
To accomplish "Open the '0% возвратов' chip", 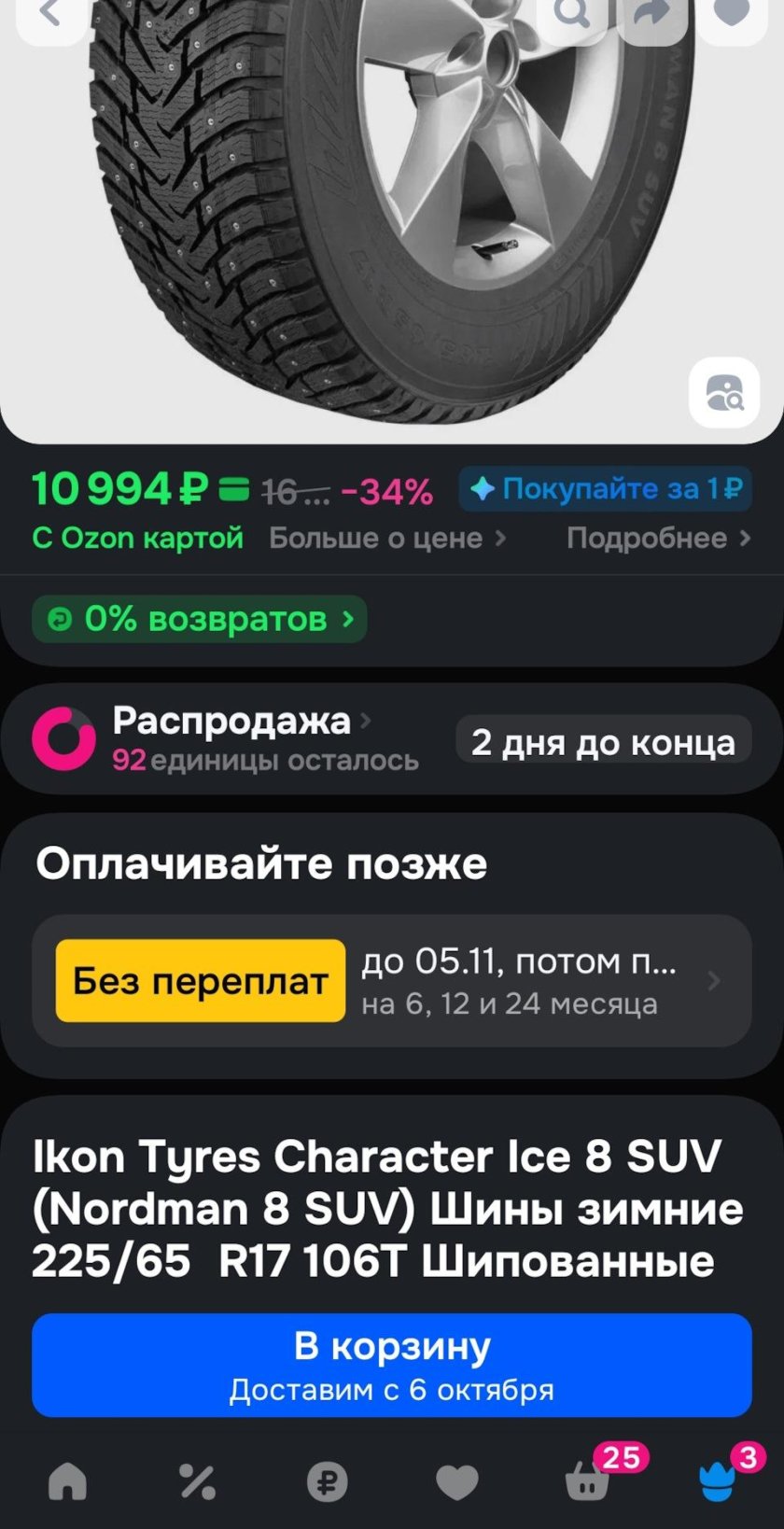I will click(200, 619).
